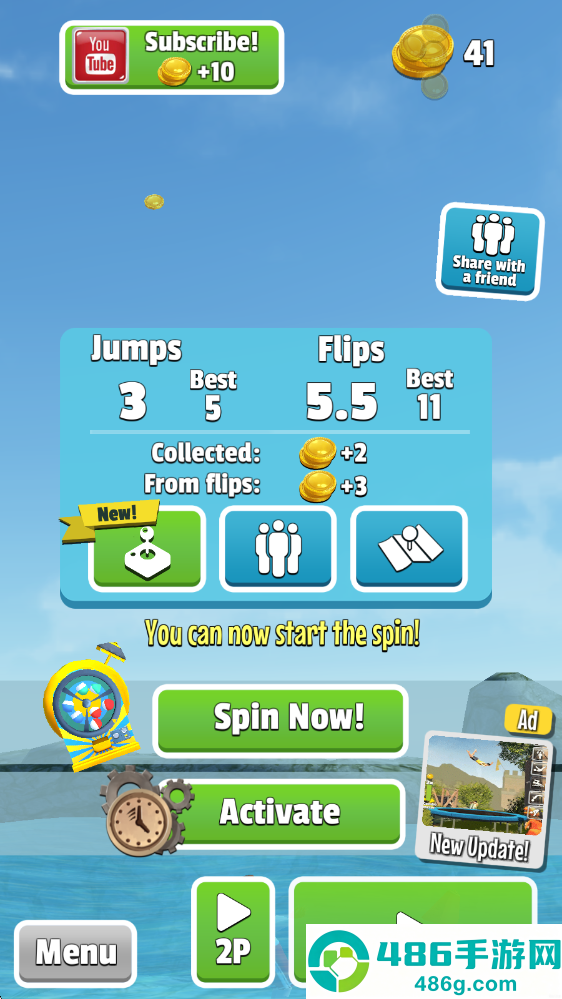562x999 pixels.
Task: Start 2P mode
Action: tap(233, 931)
